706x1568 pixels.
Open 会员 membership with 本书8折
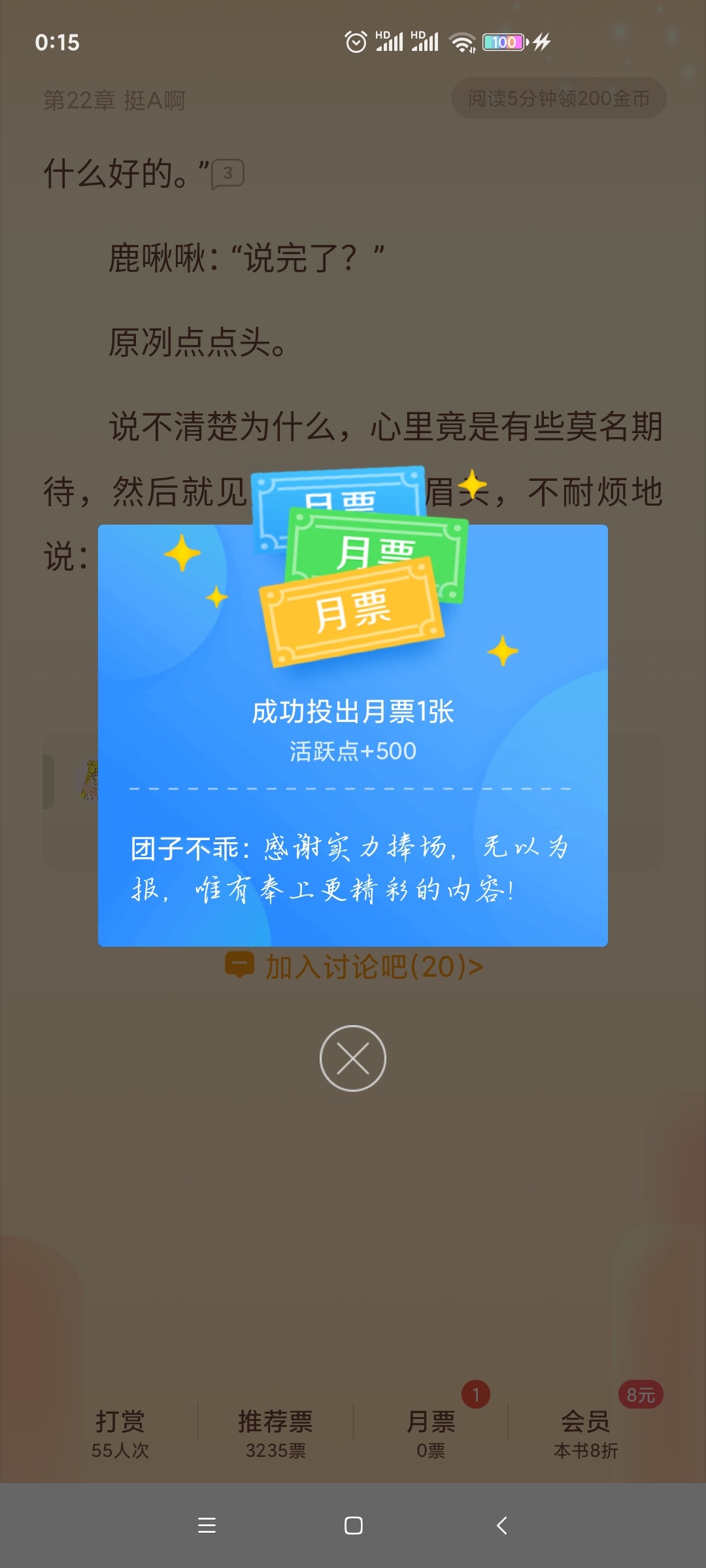click(x=586, y=1433)
